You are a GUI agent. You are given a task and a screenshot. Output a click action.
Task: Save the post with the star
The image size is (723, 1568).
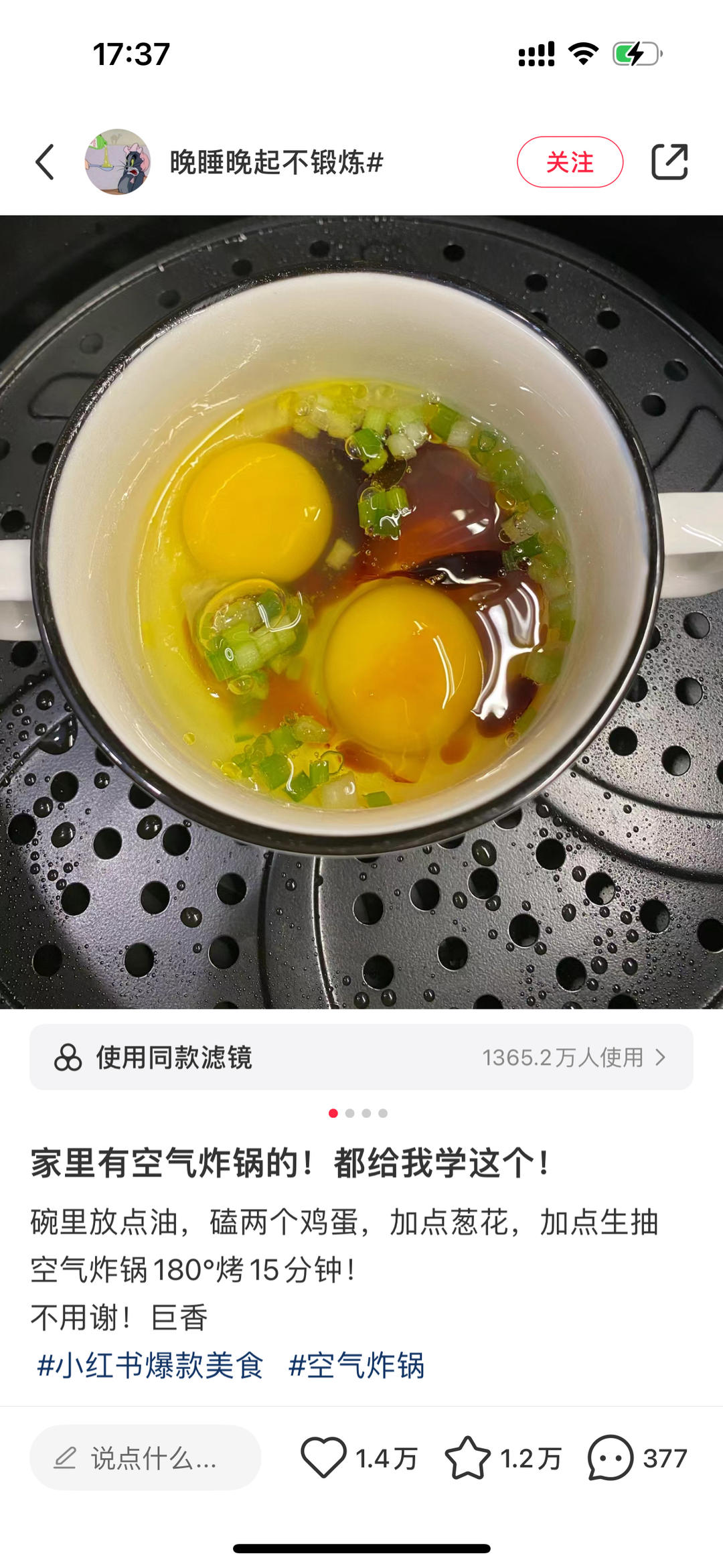click(x=467, y=1458)
